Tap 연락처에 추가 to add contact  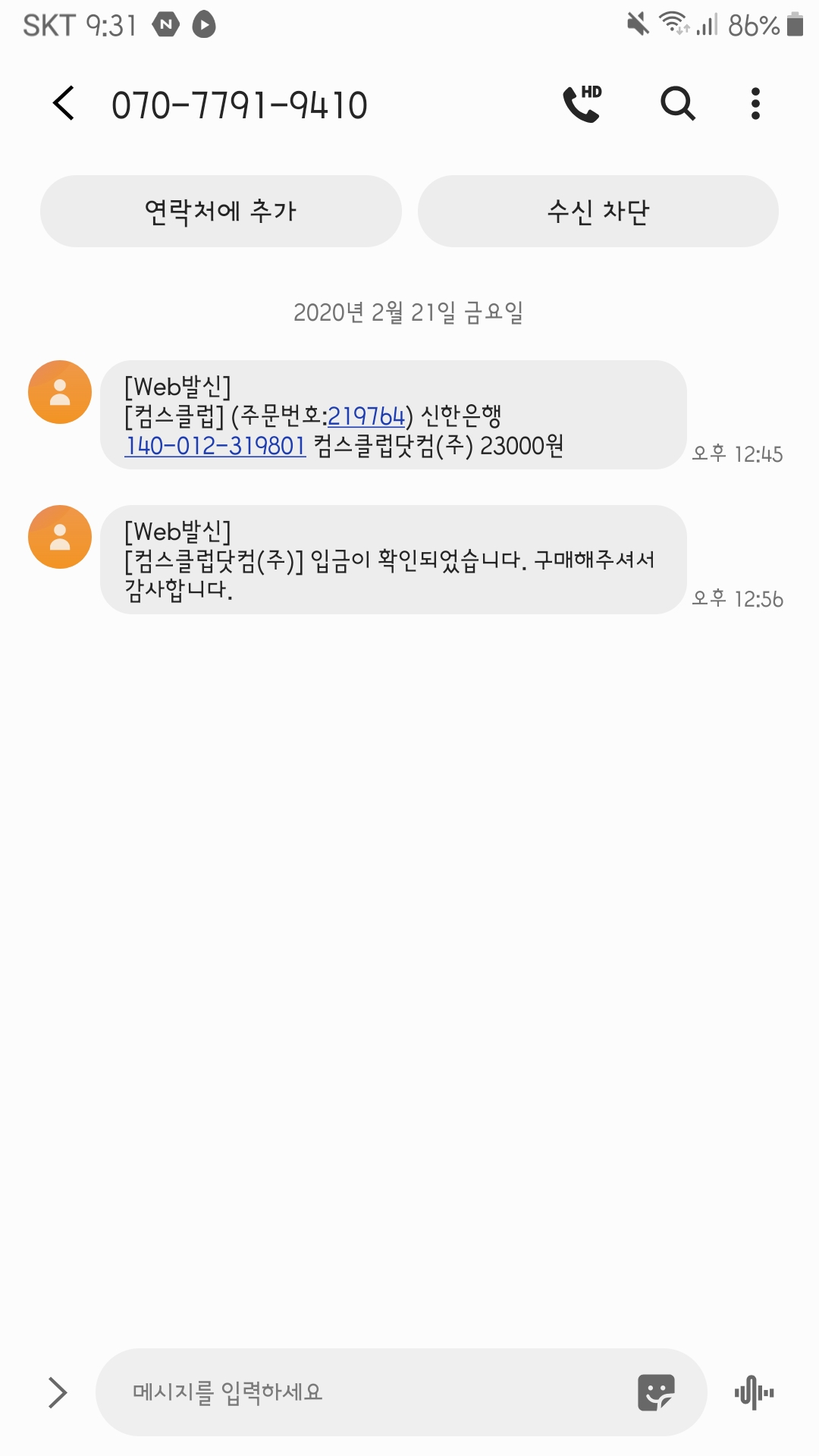click(220, 211)
